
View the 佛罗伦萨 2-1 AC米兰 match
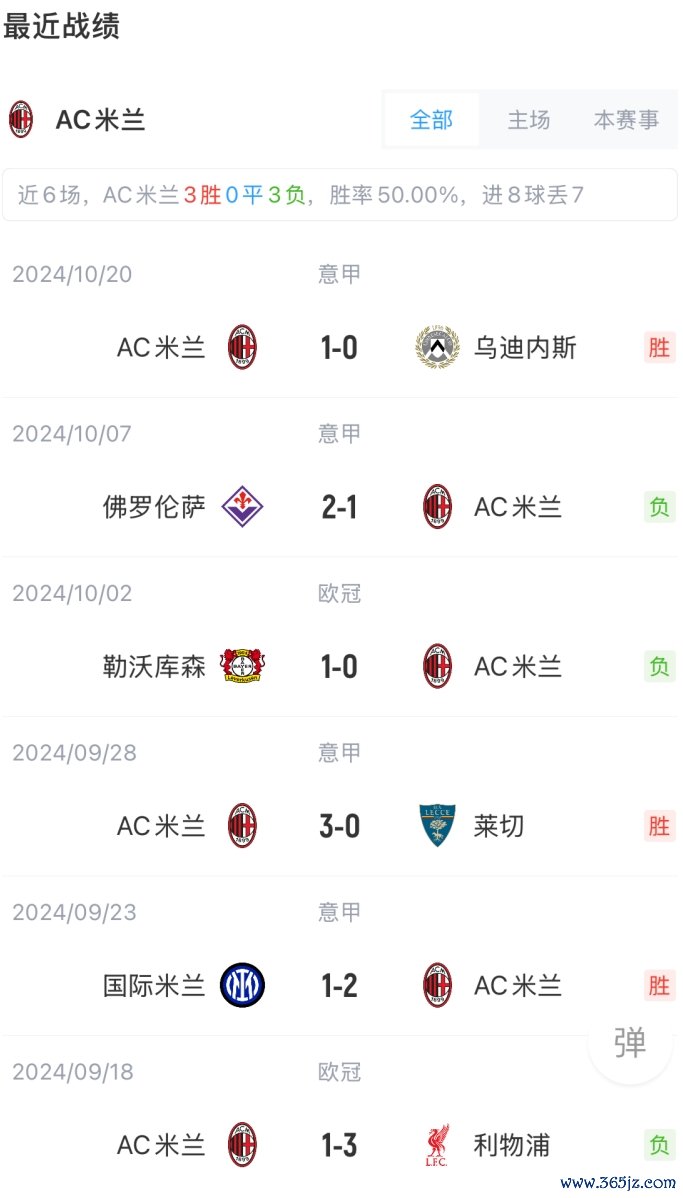coord(339,507)
